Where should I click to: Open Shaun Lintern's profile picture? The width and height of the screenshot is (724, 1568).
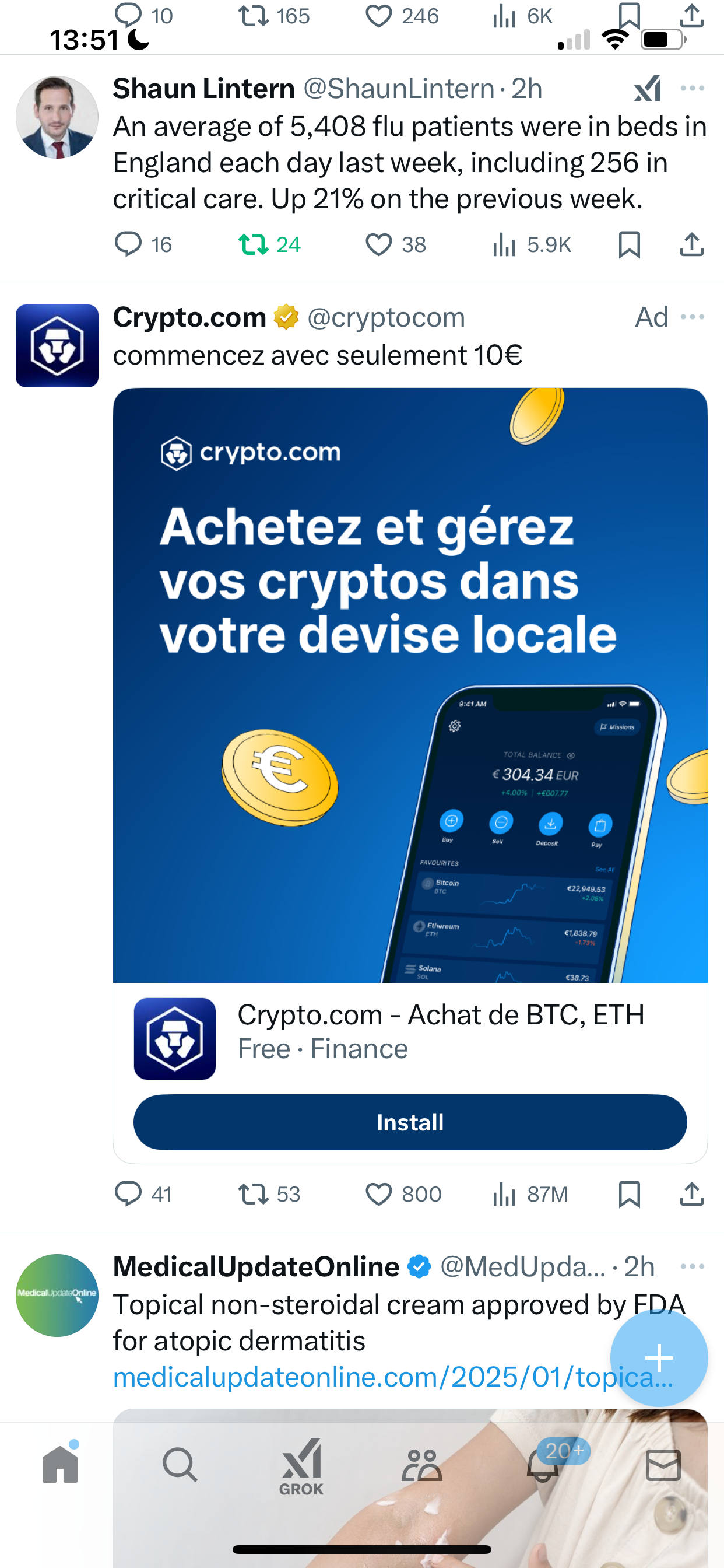coord(57,117)
